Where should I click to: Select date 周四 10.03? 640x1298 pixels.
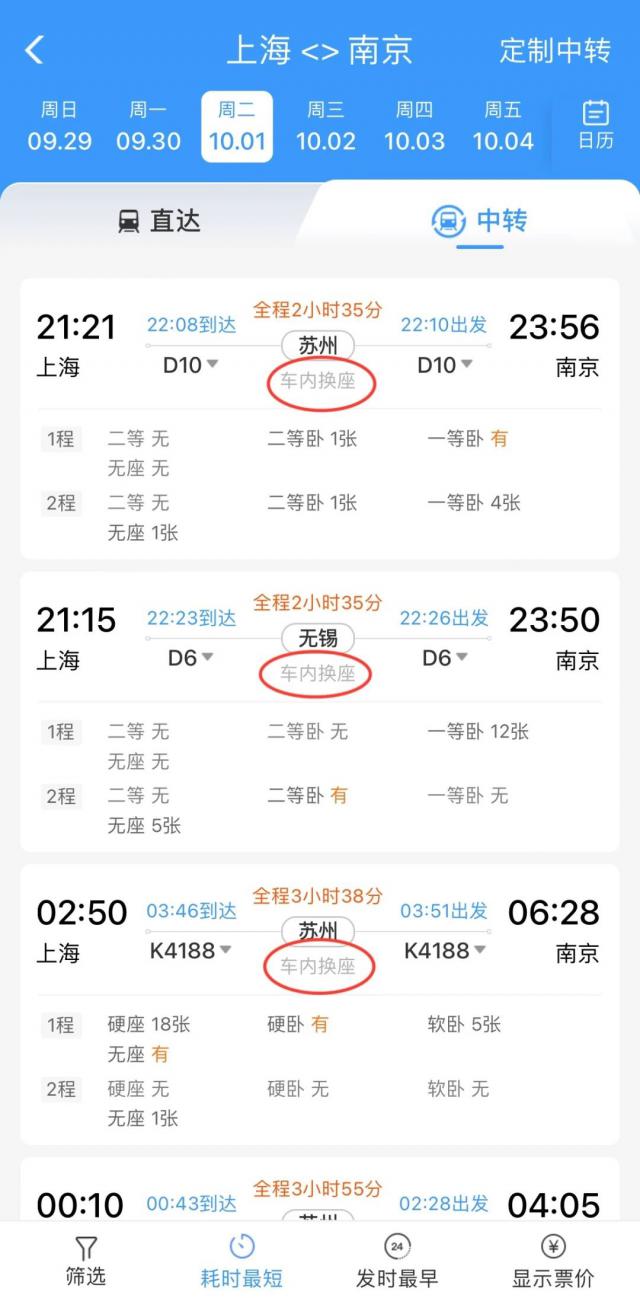pos(414,126)
